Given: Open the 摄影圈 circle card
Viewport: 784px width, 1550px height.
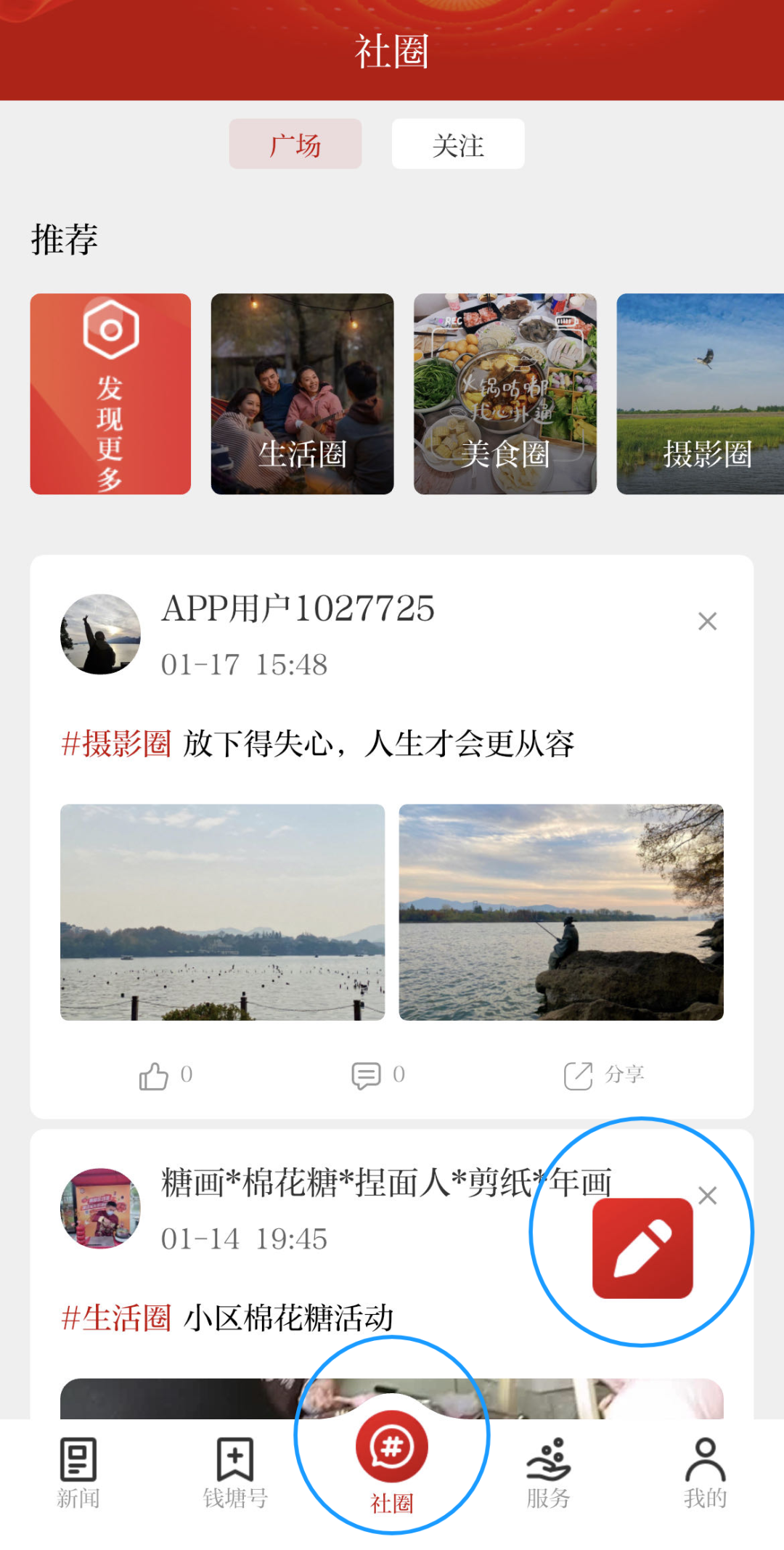Looking at the screenshot, I should pyautogui.click(x=700, y=393).
